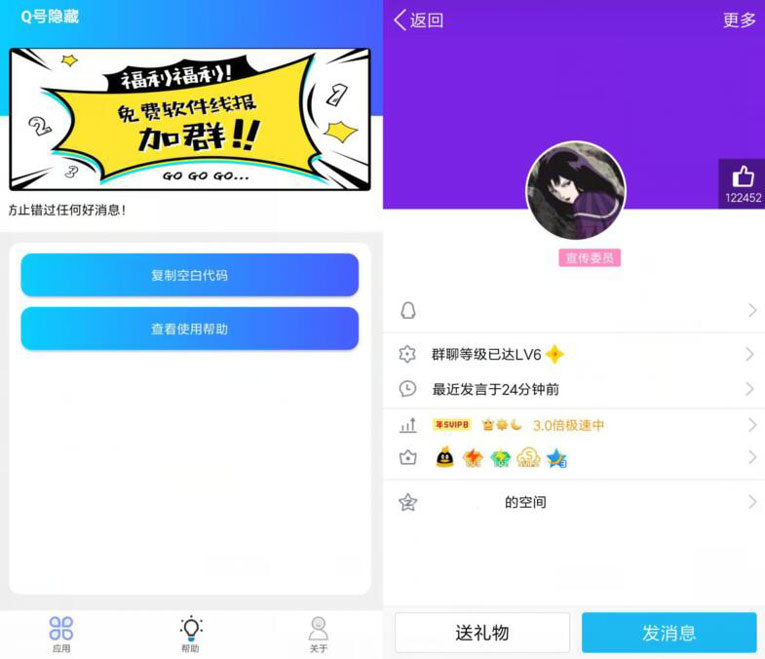Tap 发消息 to send a message
Viewport: 765px width, 659px height.
point(669,633)
